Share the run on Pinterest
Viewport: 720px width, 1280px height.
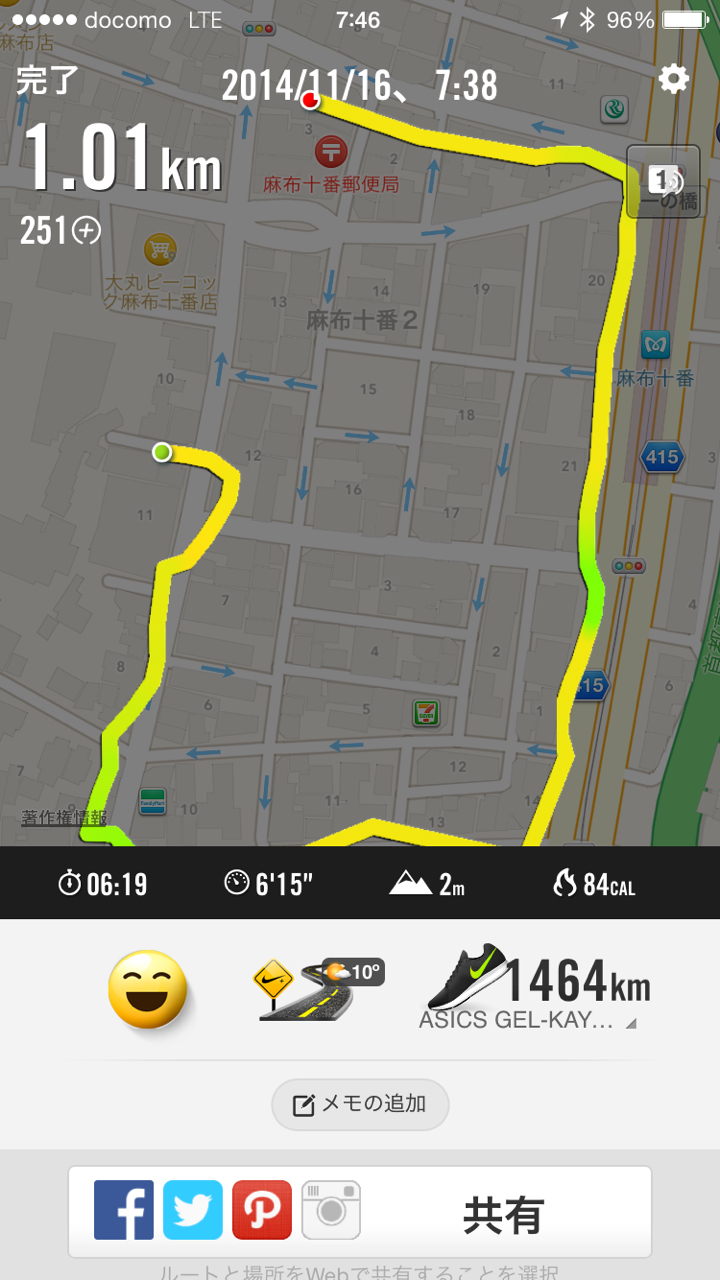point(262,1210)
